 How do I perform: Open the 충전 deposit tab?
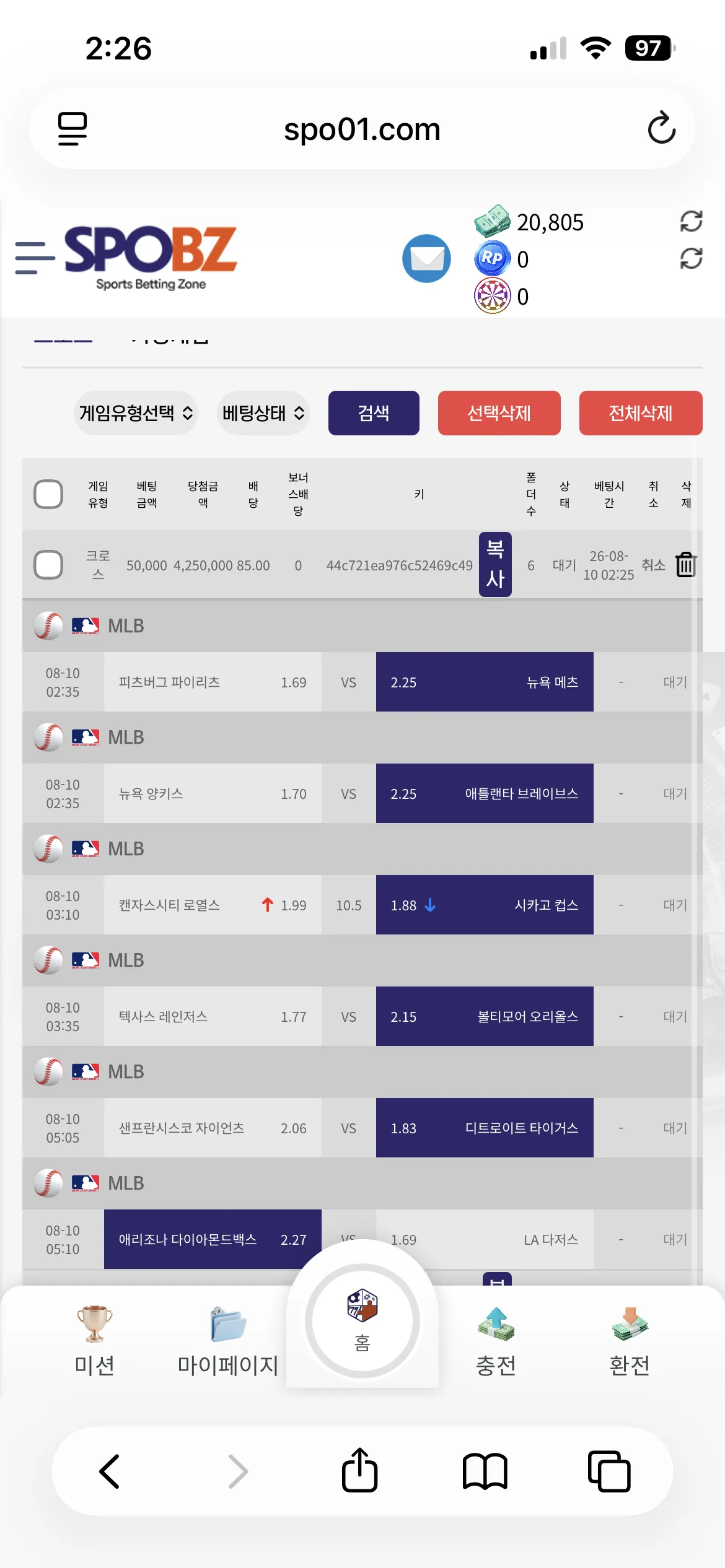click(x=496, y=1341)
